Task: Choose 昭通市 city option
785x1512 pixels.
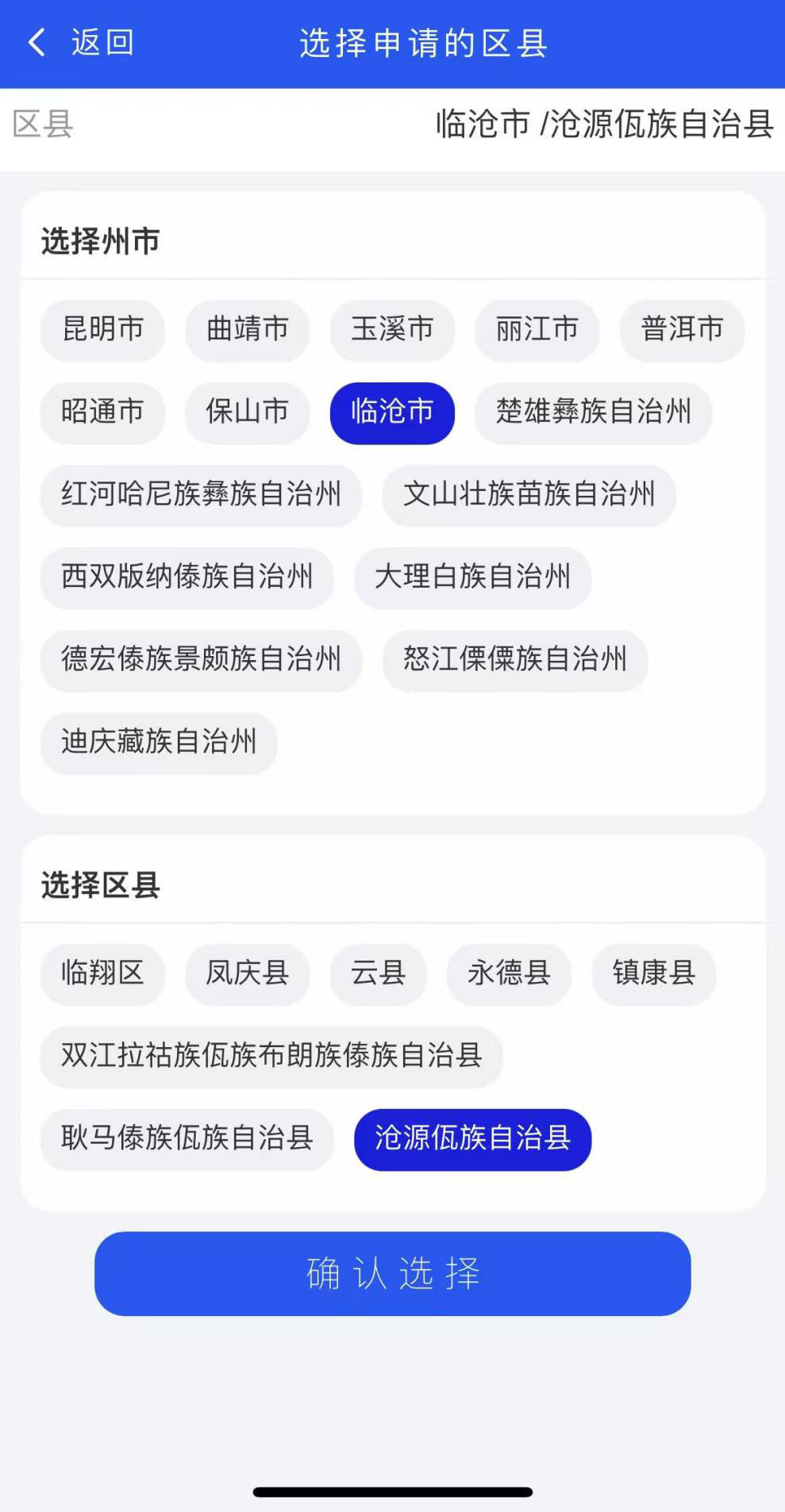Action: tap(102, 412)
